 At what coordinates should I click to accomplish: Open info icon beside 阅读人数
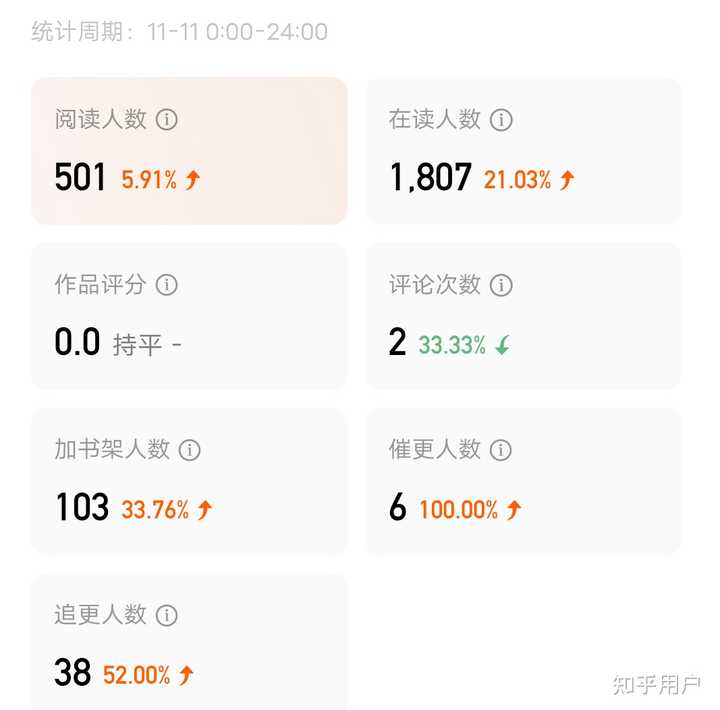coord(166,120)
